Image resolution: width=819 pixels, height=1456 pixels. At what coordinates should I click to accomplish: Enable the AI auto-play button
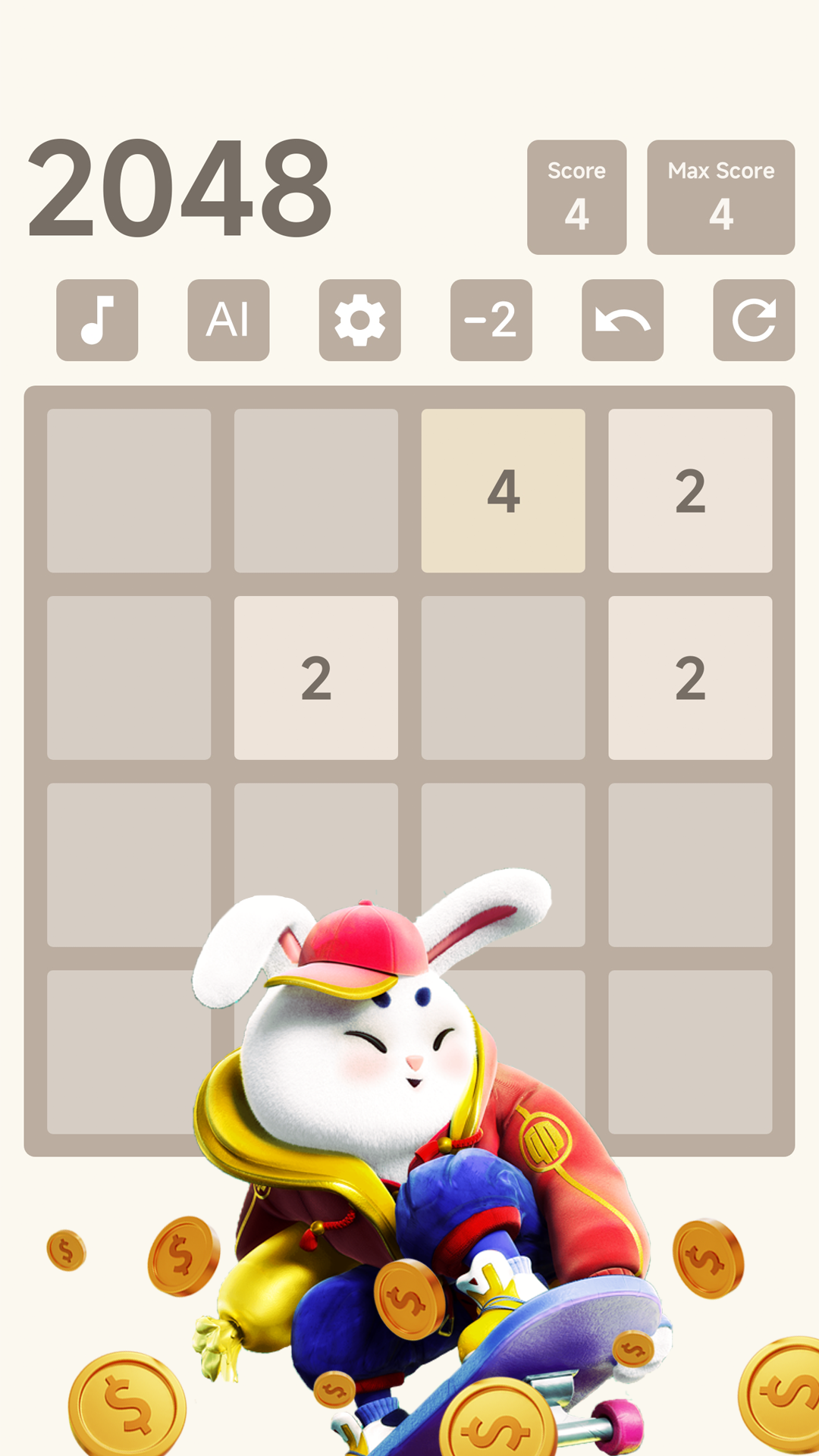pyautogui.click(x=228, y=320)
